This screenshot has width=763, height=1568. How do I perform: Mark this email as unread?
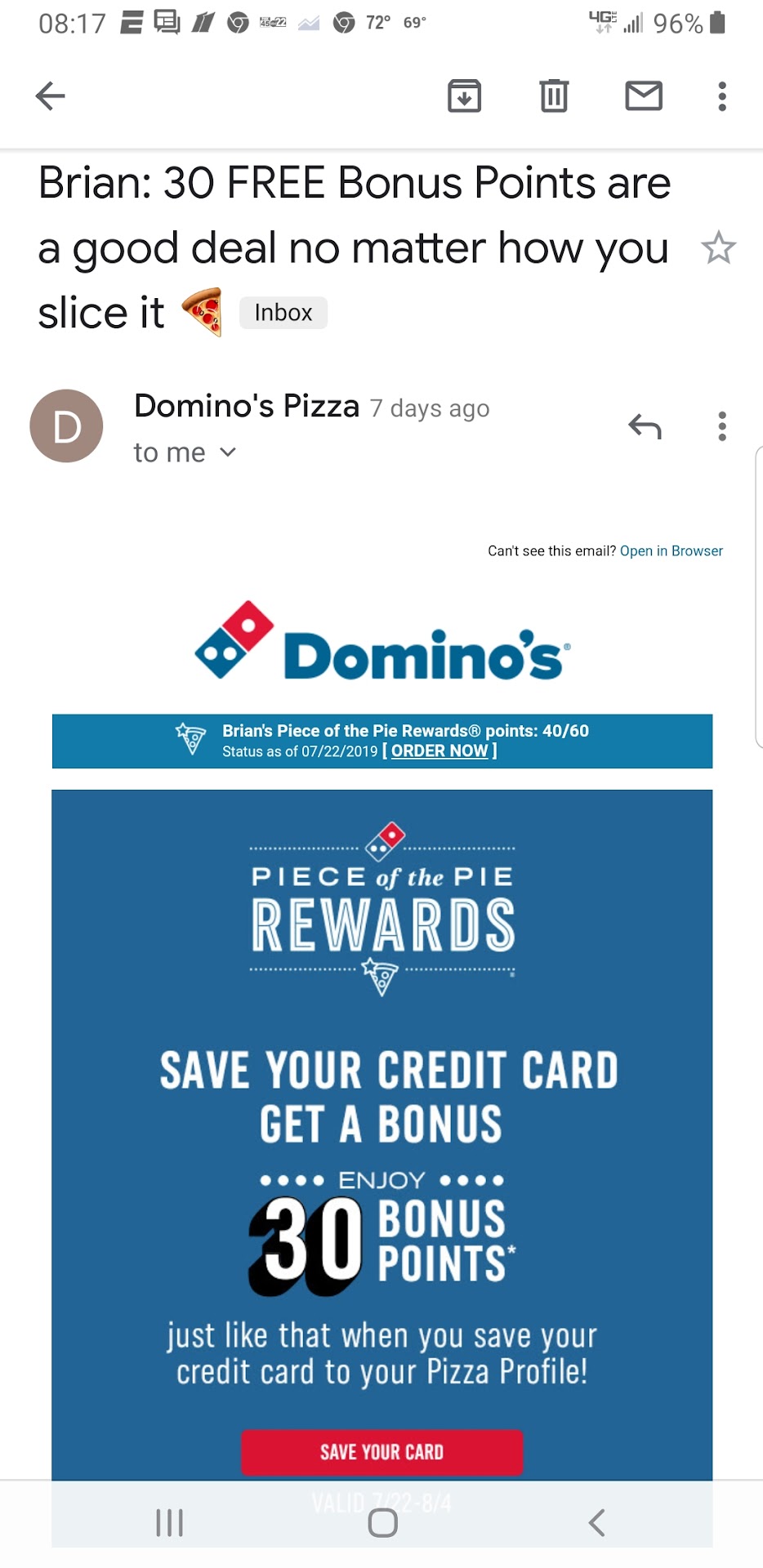644,96
